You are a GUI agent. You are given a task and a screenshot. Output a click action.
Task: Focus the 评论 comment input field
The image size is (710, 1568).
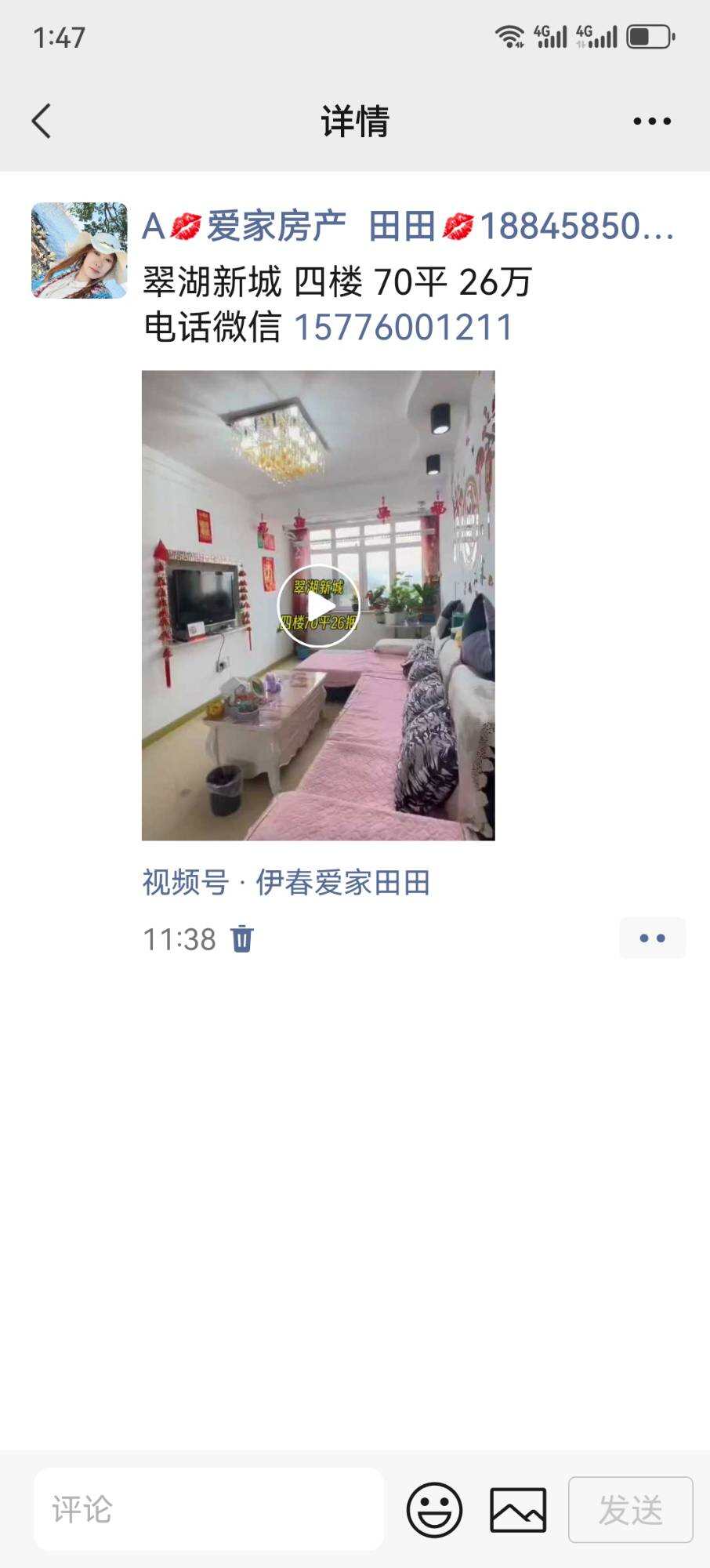coord(208,1509)
